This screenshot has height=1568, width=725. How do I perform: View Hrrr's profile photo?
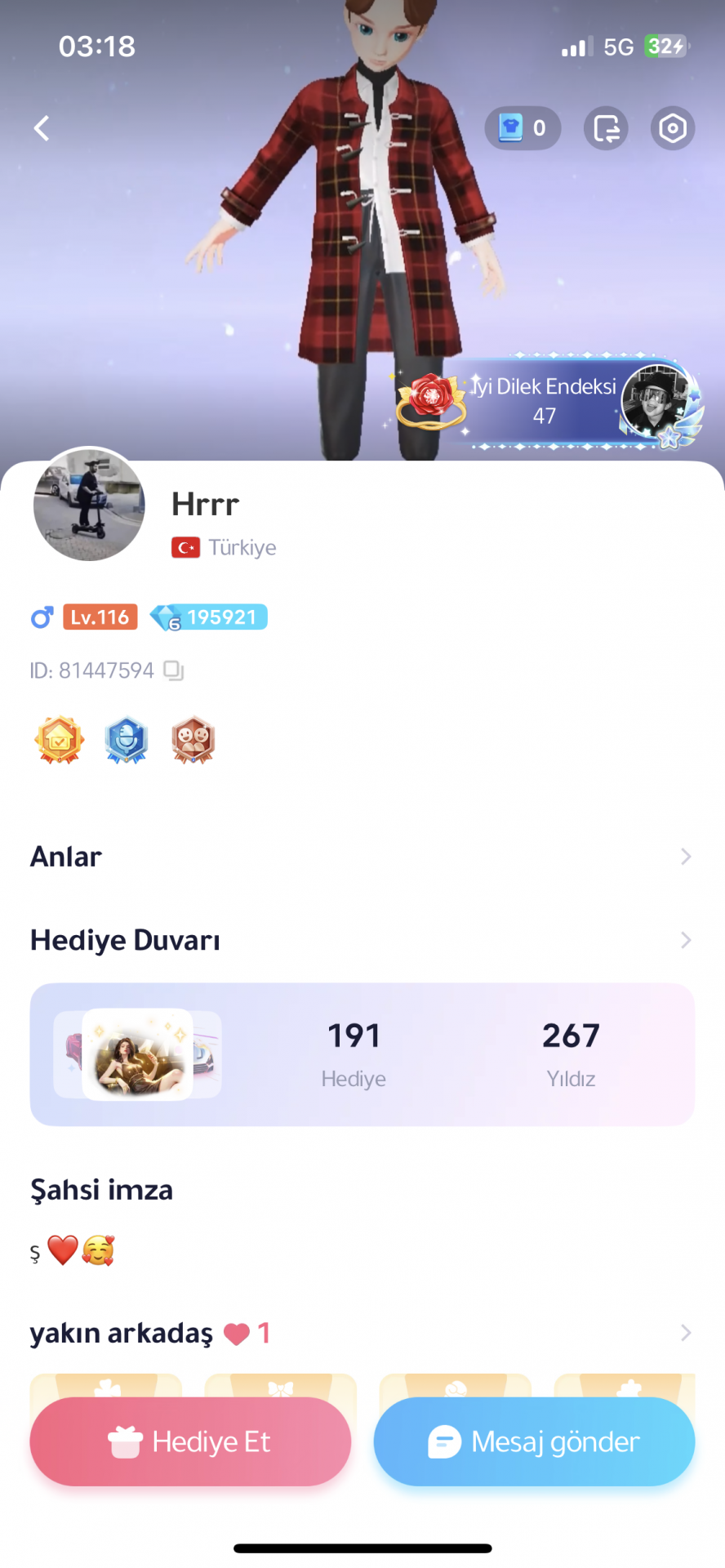[89, 505]
